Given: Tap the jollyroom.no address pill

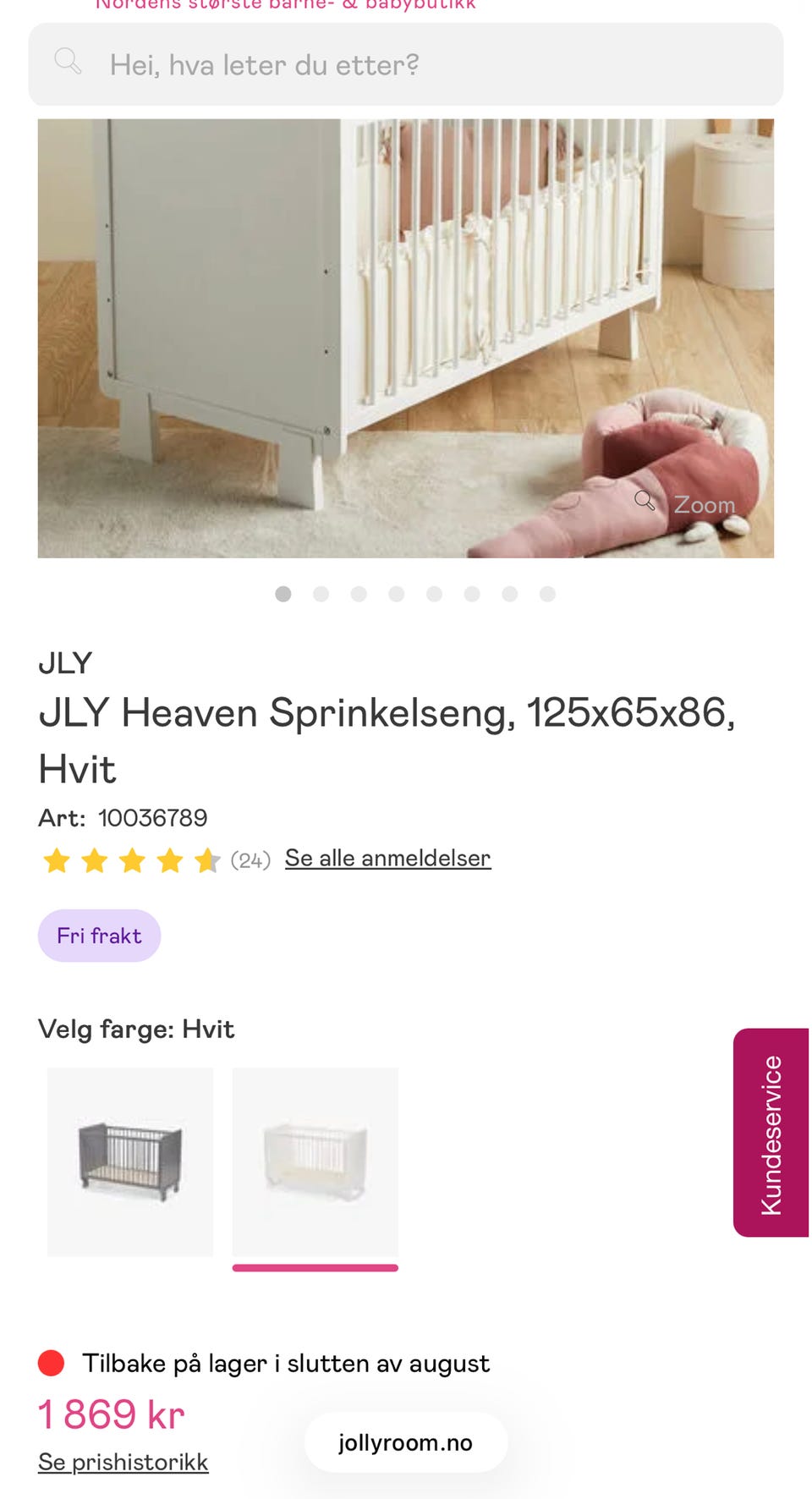Looking at the screenshot, I should click(x=406, y=1442).
